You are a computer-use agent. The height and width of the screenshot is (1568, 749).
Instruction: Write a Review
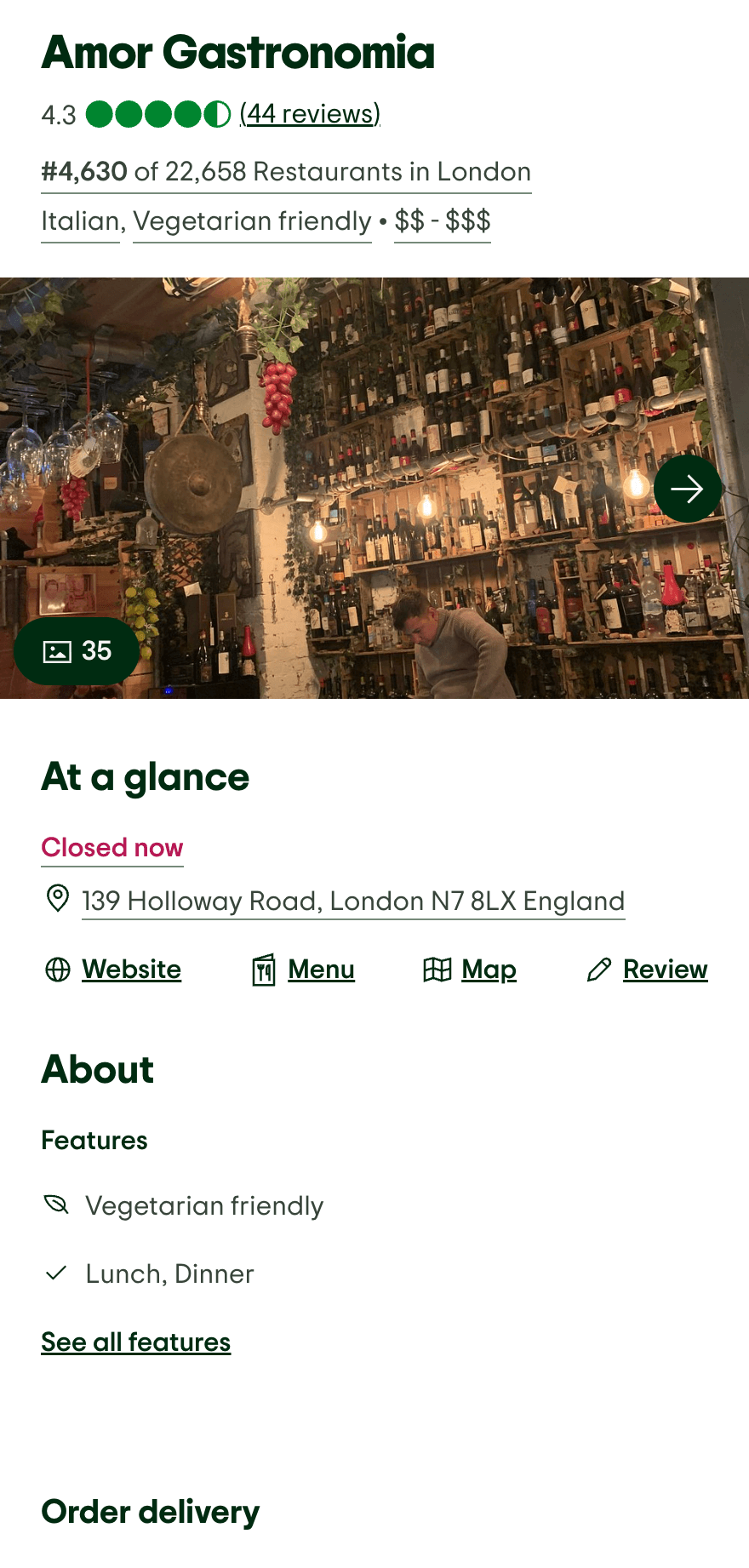pyautogui.click(x=665, y=970)
